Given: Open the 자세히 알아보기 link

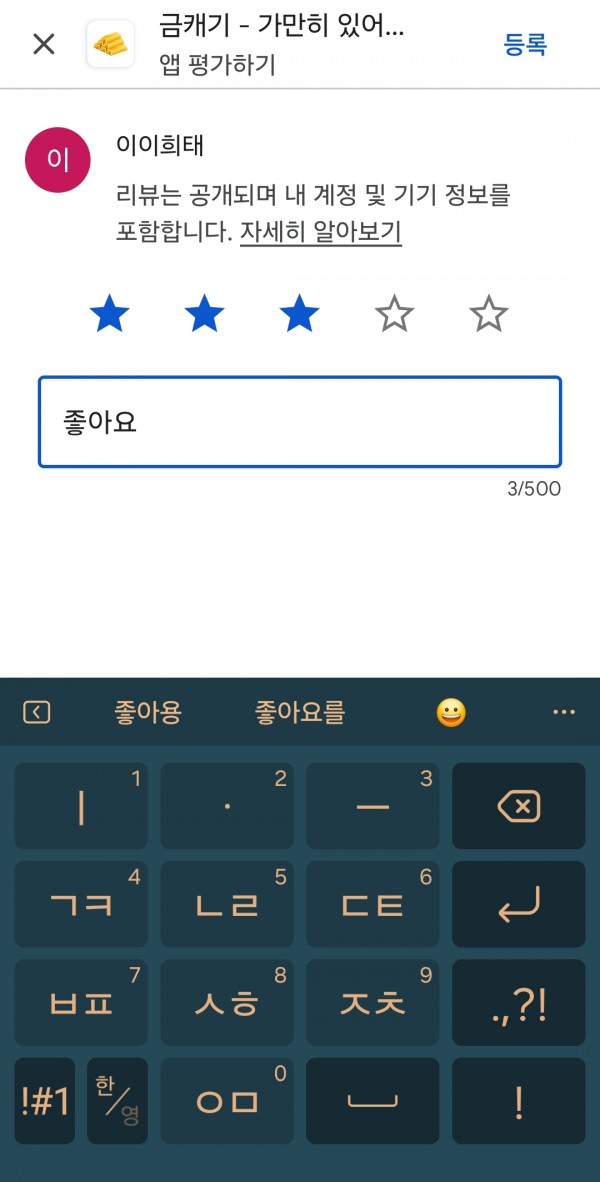Looking at the screenshot, I should (320, 232).
